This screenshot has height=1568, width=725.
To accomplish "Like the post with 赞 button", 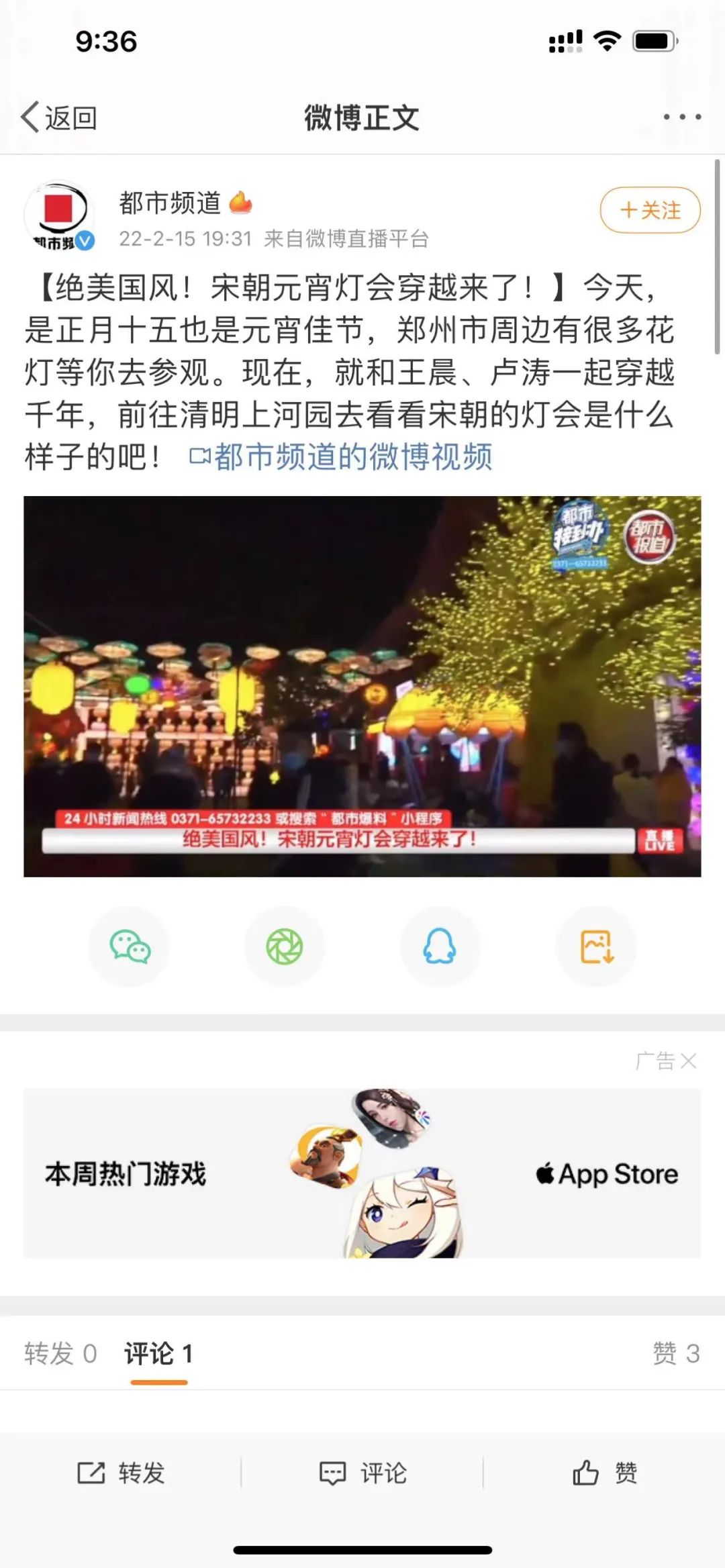I will pos(604,1473).
